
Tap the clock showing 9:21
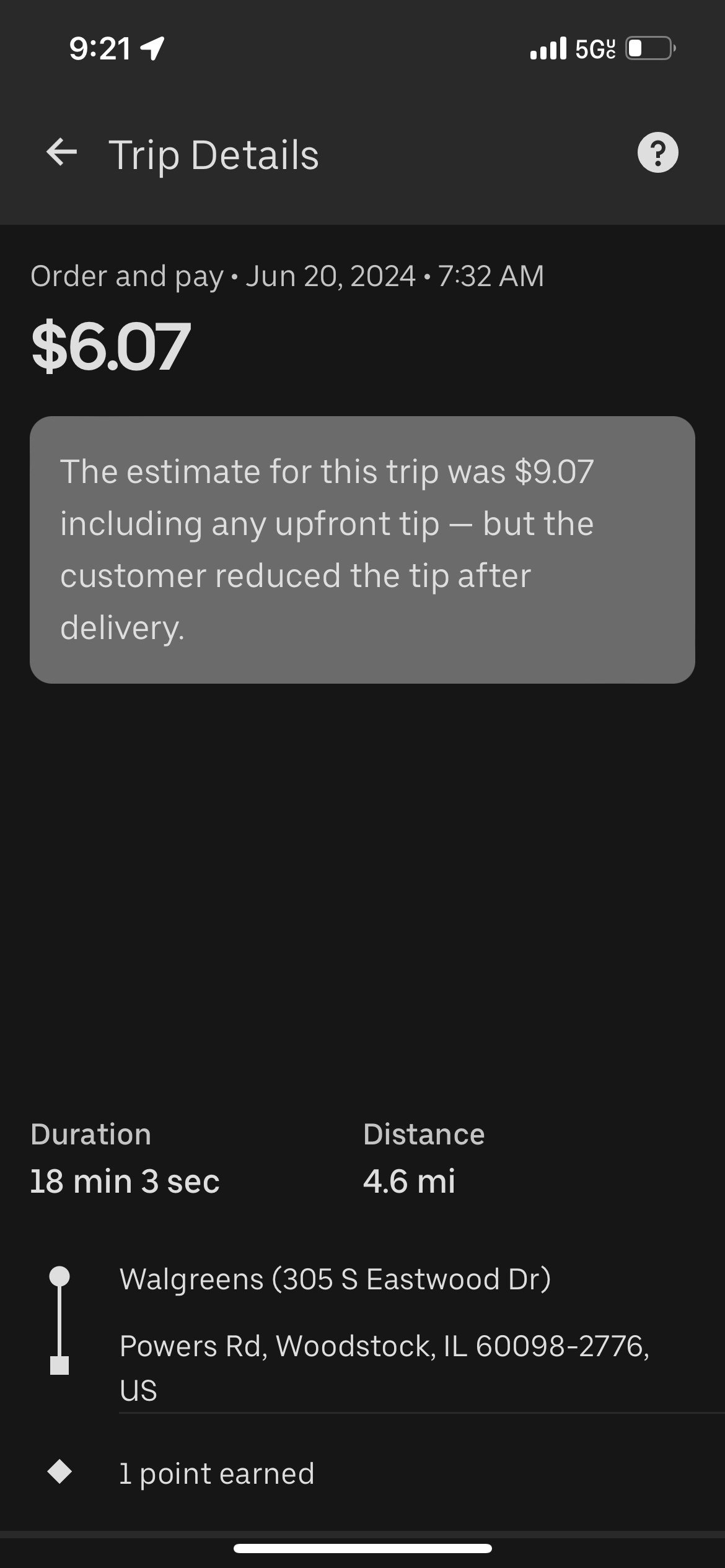coord(101,48)
